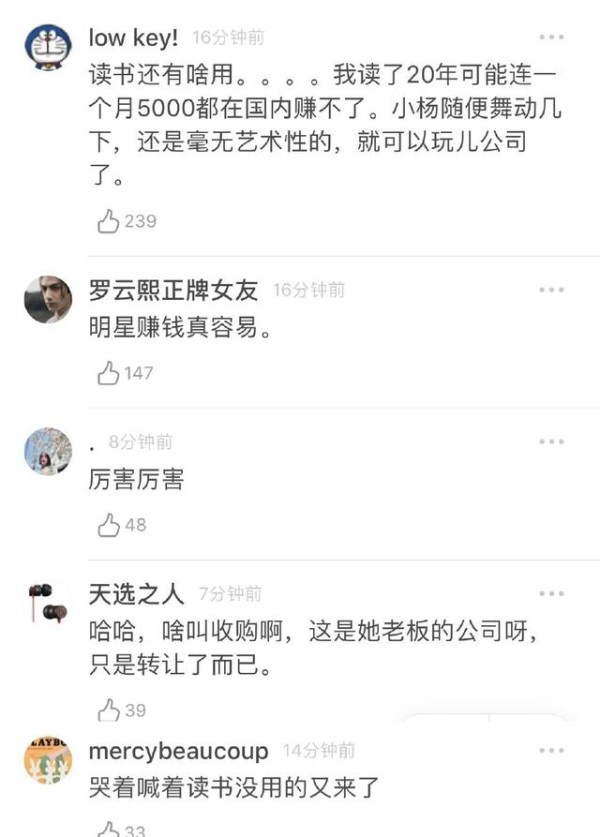Open overflow menu on mercybeaucoup's comment
The image size is (600, 837).
551,750
